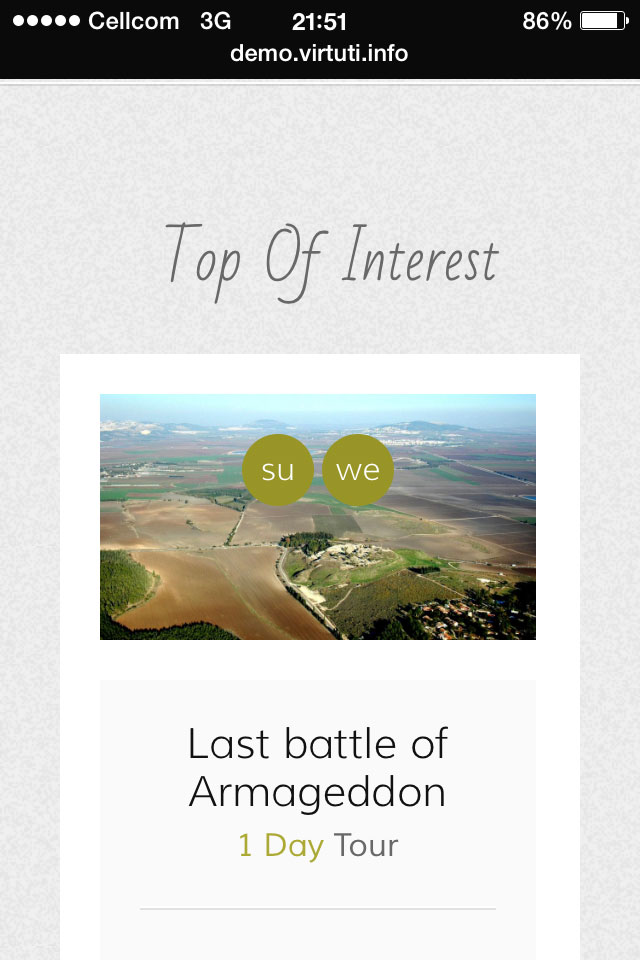Select the "we" day circle on the photo
The height and width of the screenshot is (960, 640).
click(358, 470)
